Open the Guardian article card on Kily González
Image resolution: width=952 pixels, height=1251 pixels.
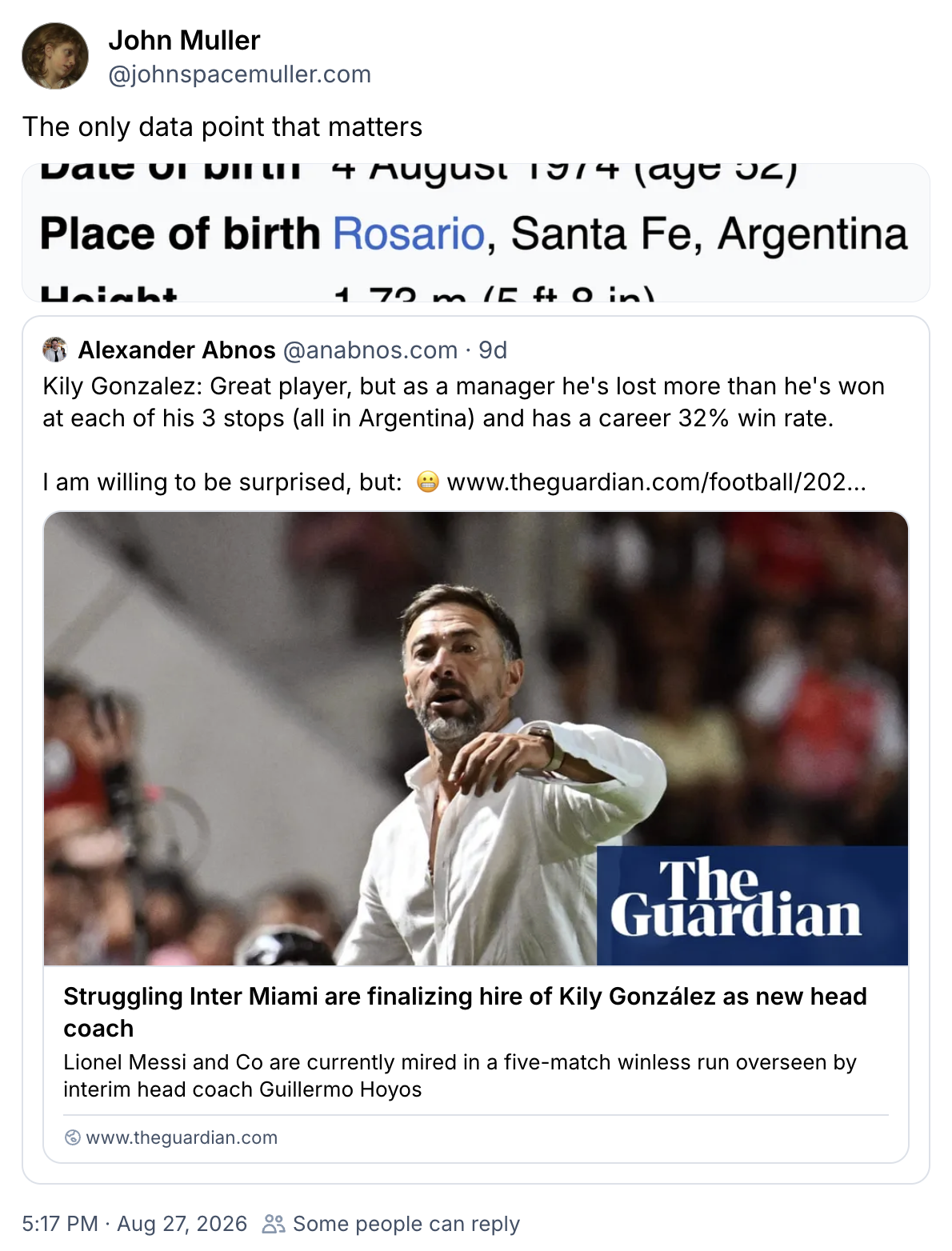(x=476, y=837)
